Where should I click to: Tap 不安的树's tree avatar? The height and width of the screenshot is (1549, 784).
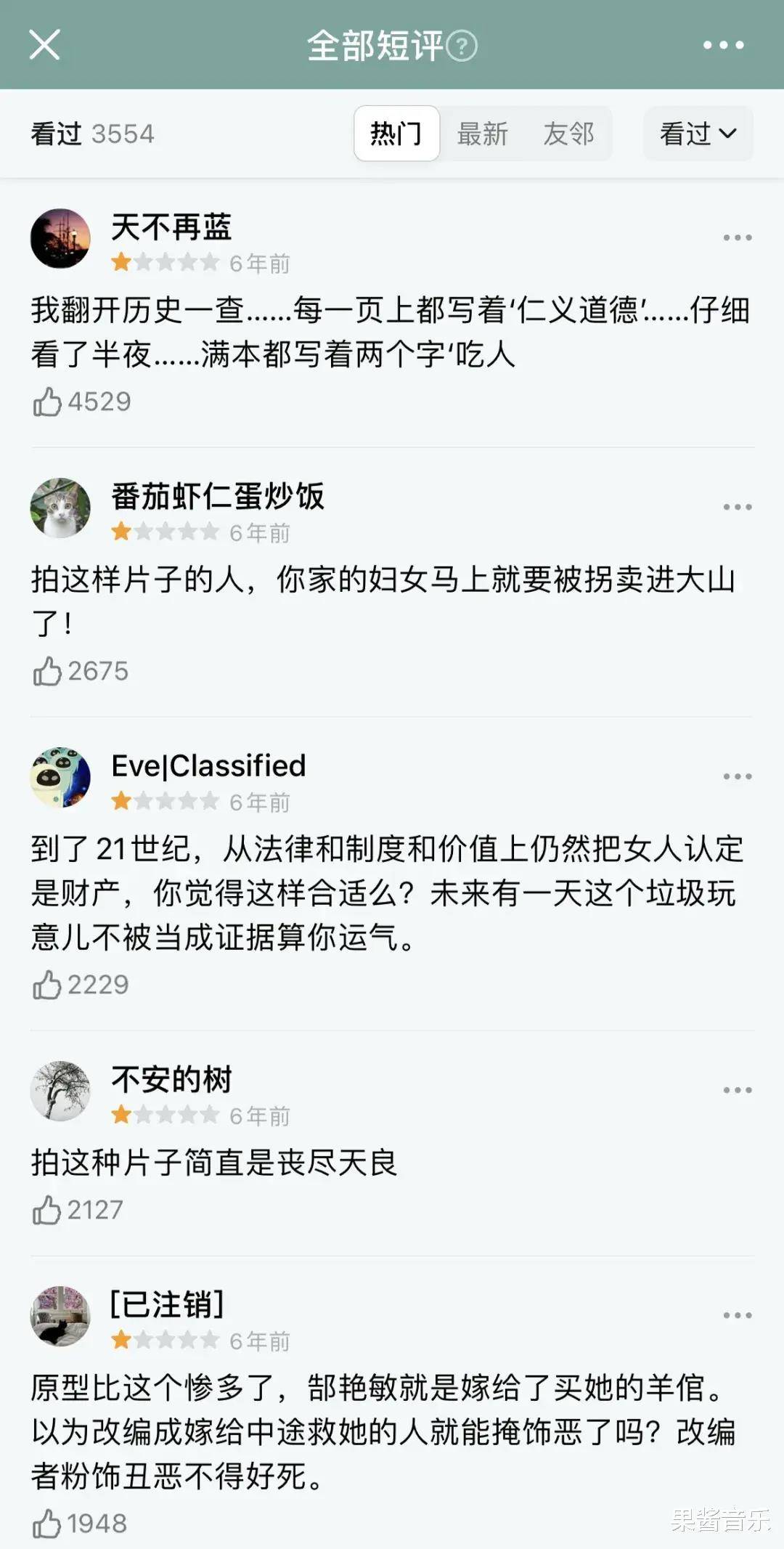[60, 1091]
